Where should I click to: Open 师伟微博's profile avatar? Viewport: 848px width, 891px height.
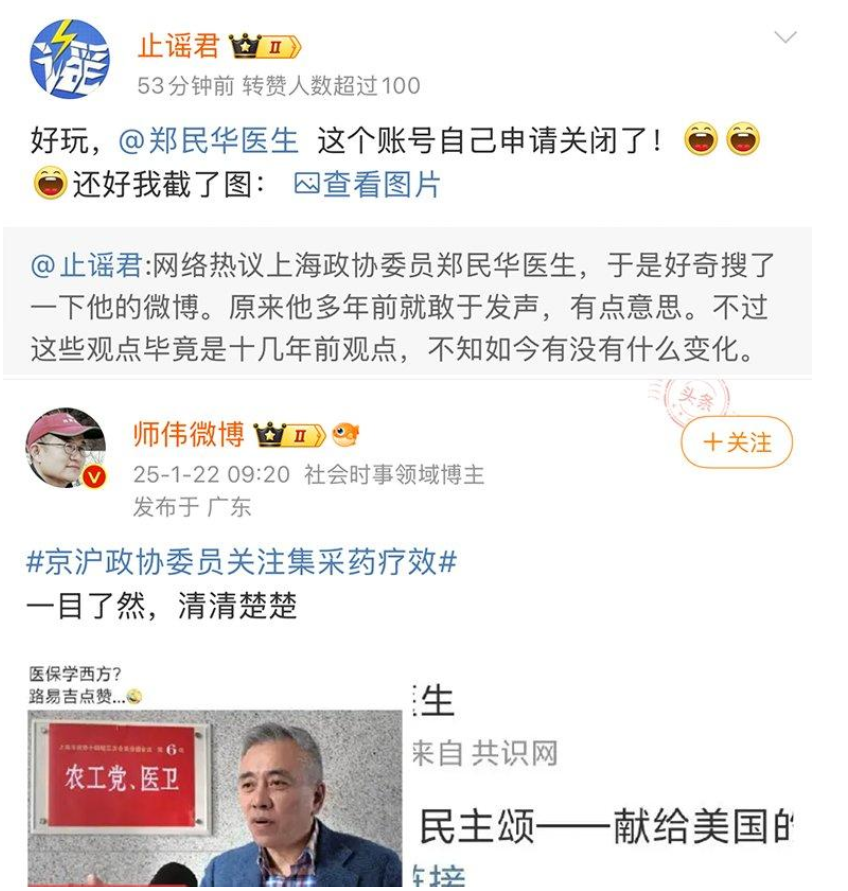[x=66, y=448]
